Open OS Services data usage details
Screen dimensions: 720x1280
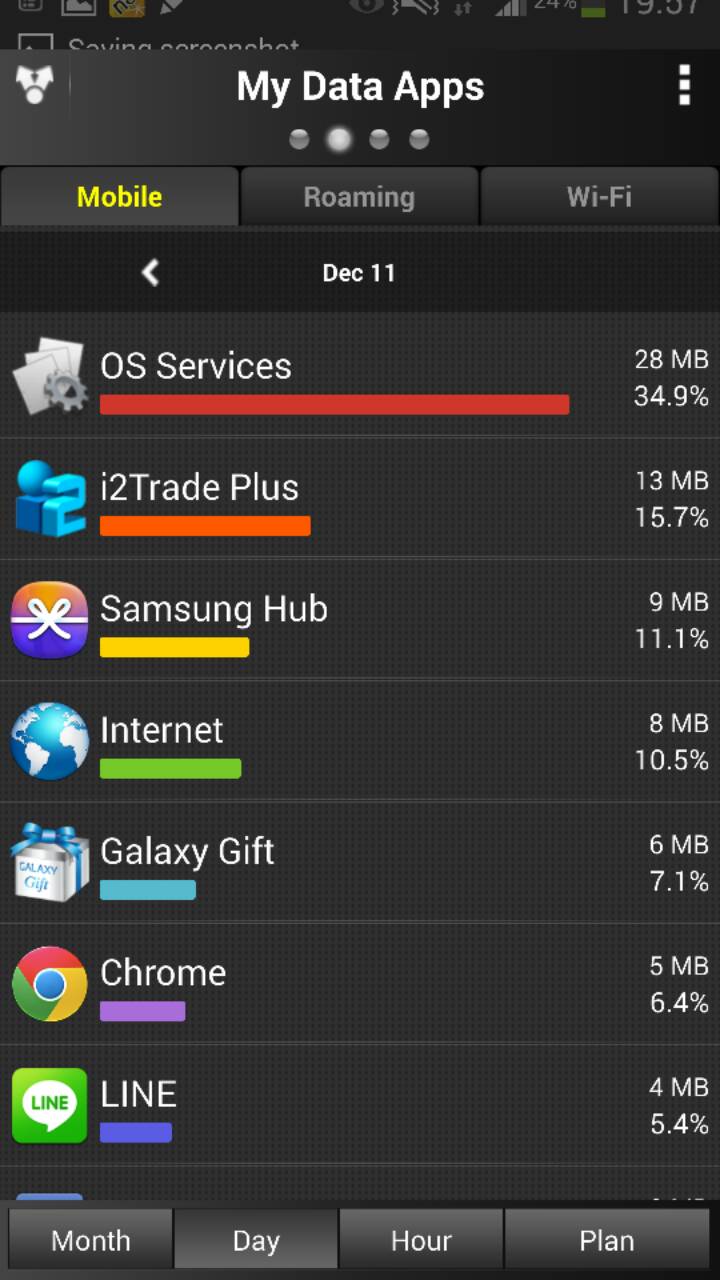click(360, 377)
